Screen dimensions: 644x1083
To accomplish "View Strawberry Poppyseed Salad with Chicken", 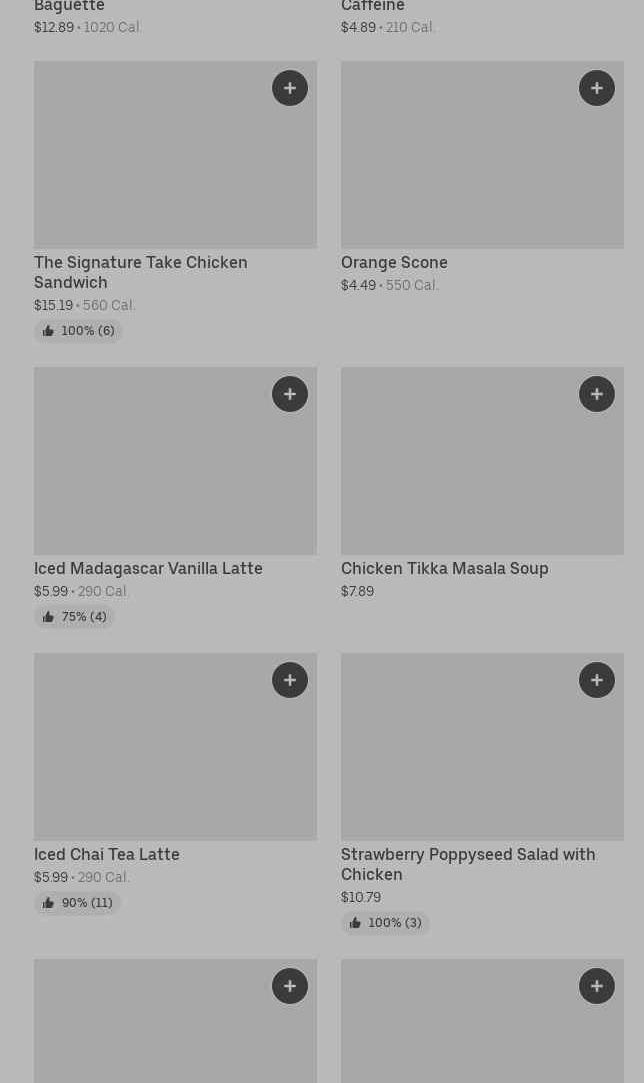I will pyautogui.click(x=467, y=864).
